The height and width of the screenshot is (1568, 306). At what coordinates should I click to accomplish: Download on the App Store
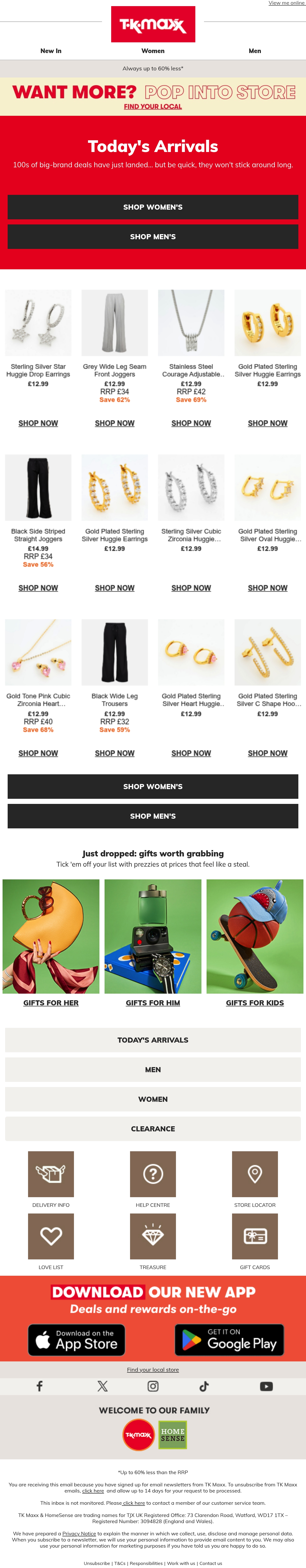coord(77,1340)
